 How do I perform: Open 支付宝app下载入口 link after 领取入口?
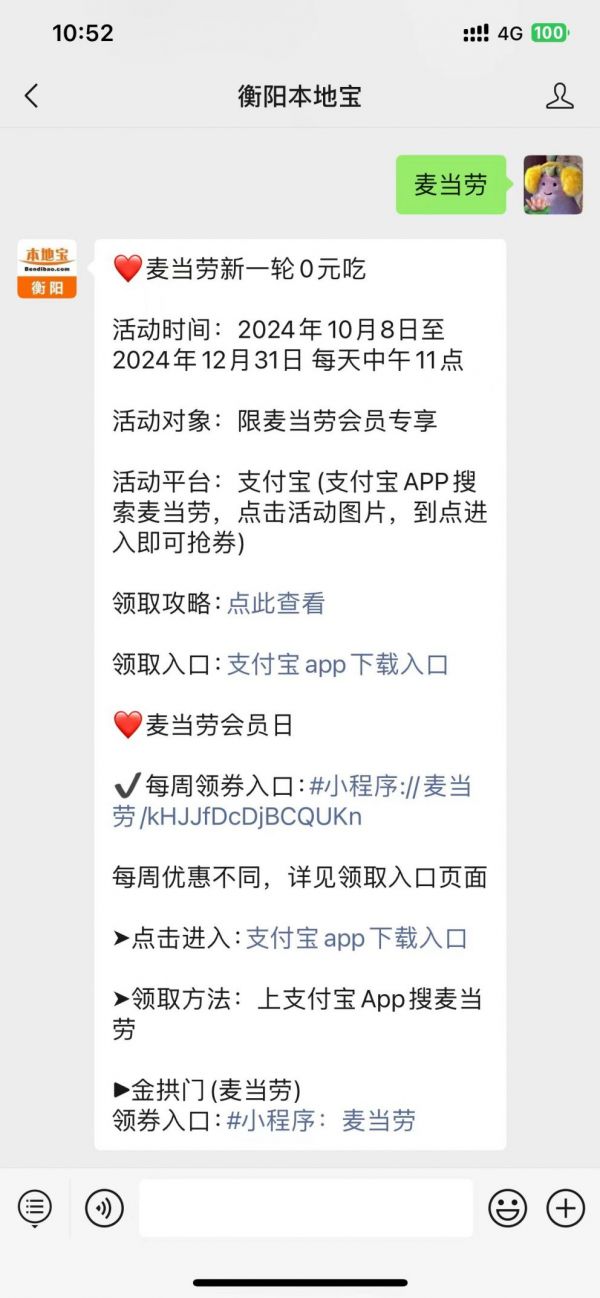pos(337,665)
